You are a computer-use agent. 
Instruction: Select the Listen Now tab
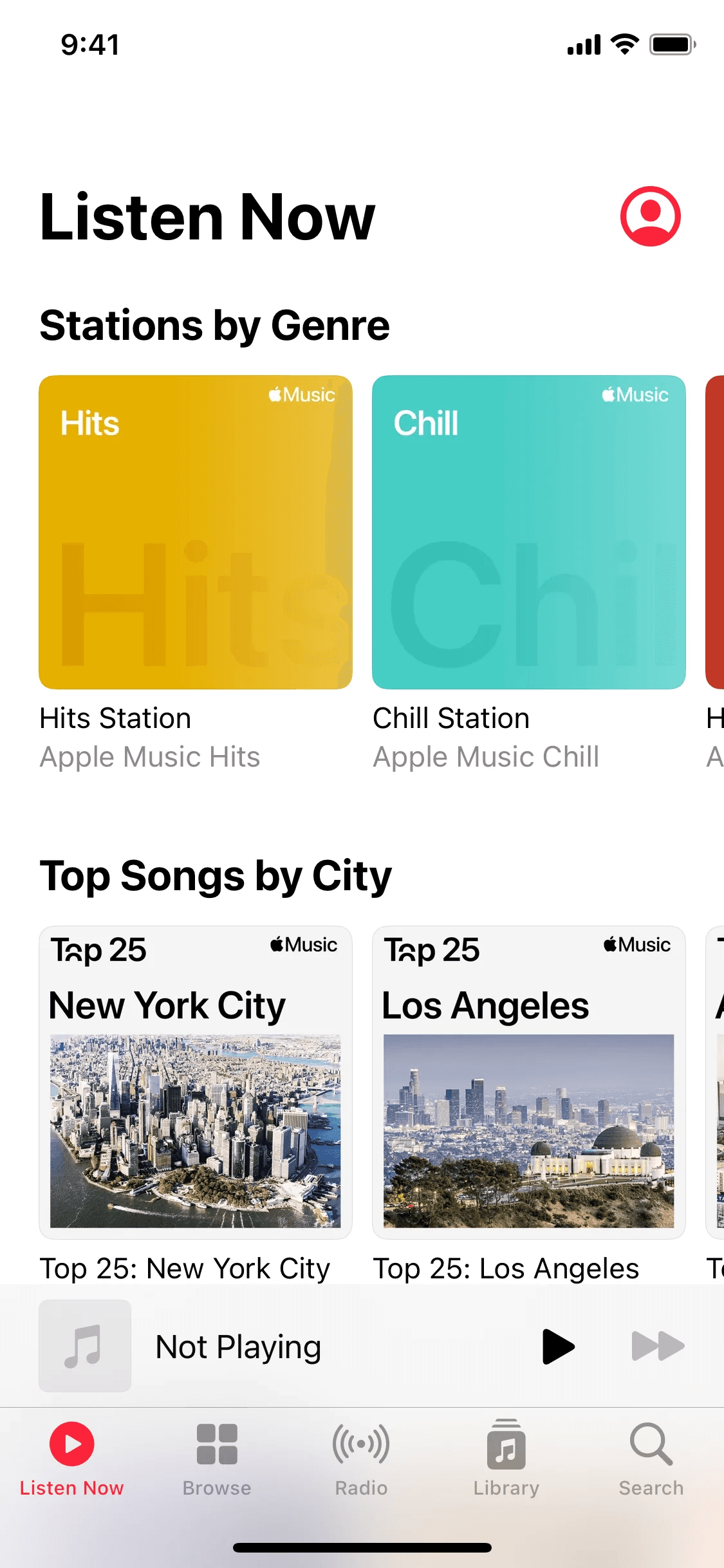(x=72, y=1458)
